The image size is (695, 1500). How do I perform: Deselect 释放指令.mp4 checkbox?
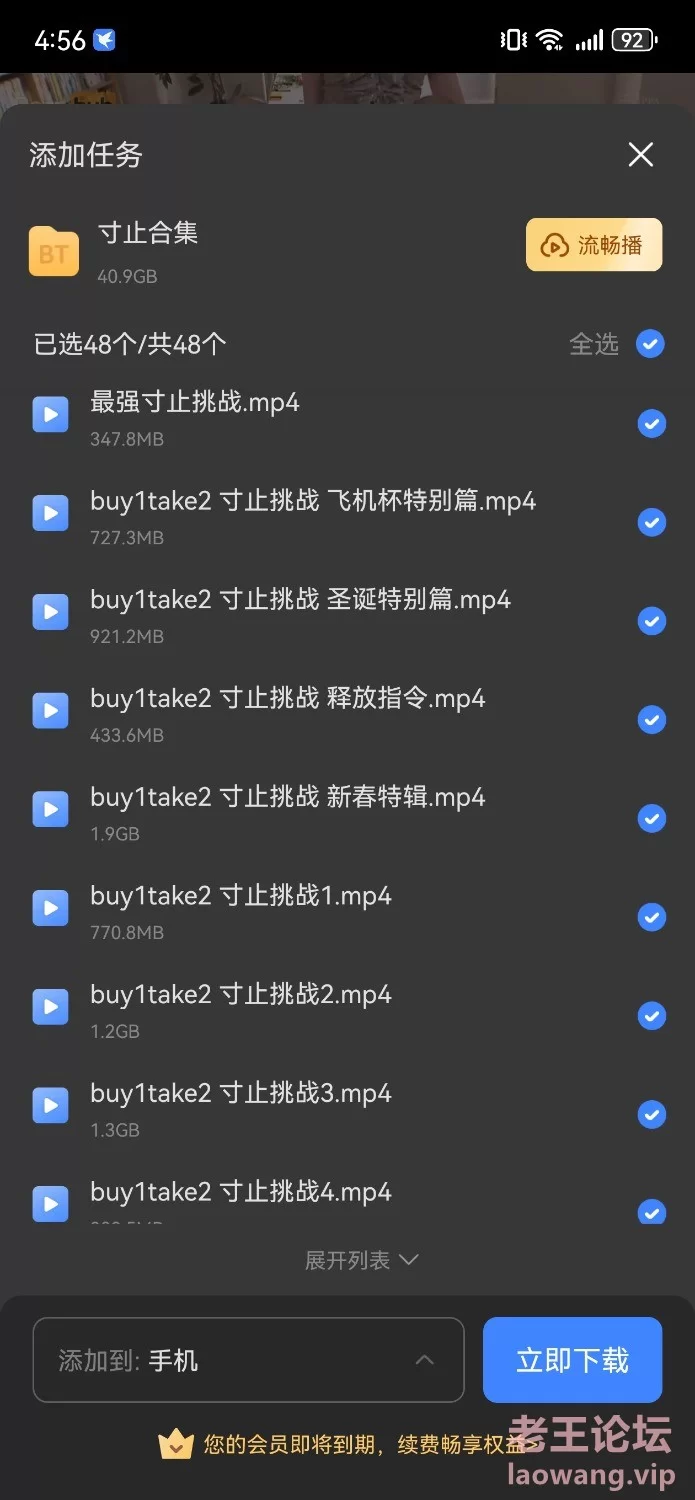click(651, 720)
